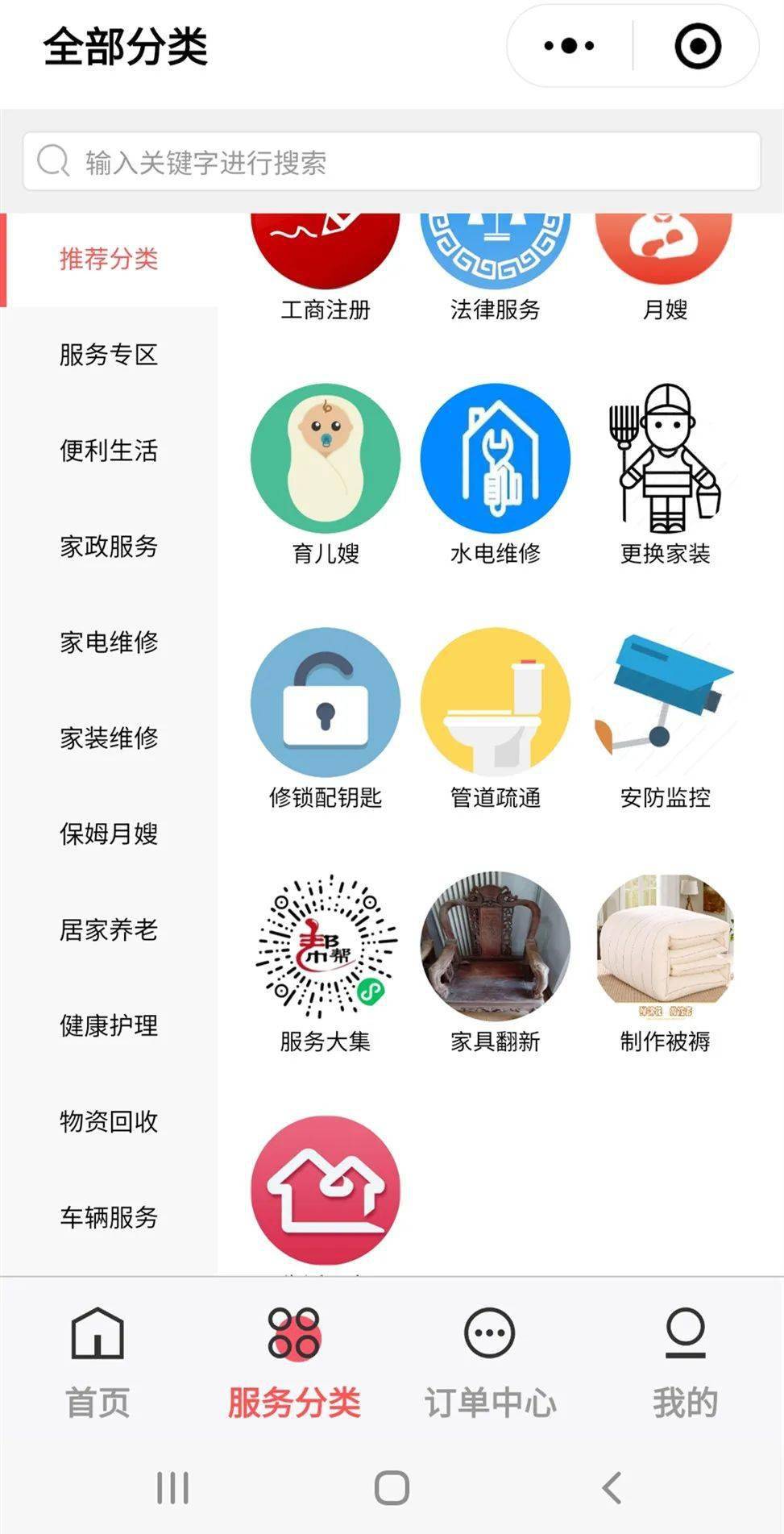
Task: Select the 车辆服务 vehicle category
Action: pos(108,1219)
